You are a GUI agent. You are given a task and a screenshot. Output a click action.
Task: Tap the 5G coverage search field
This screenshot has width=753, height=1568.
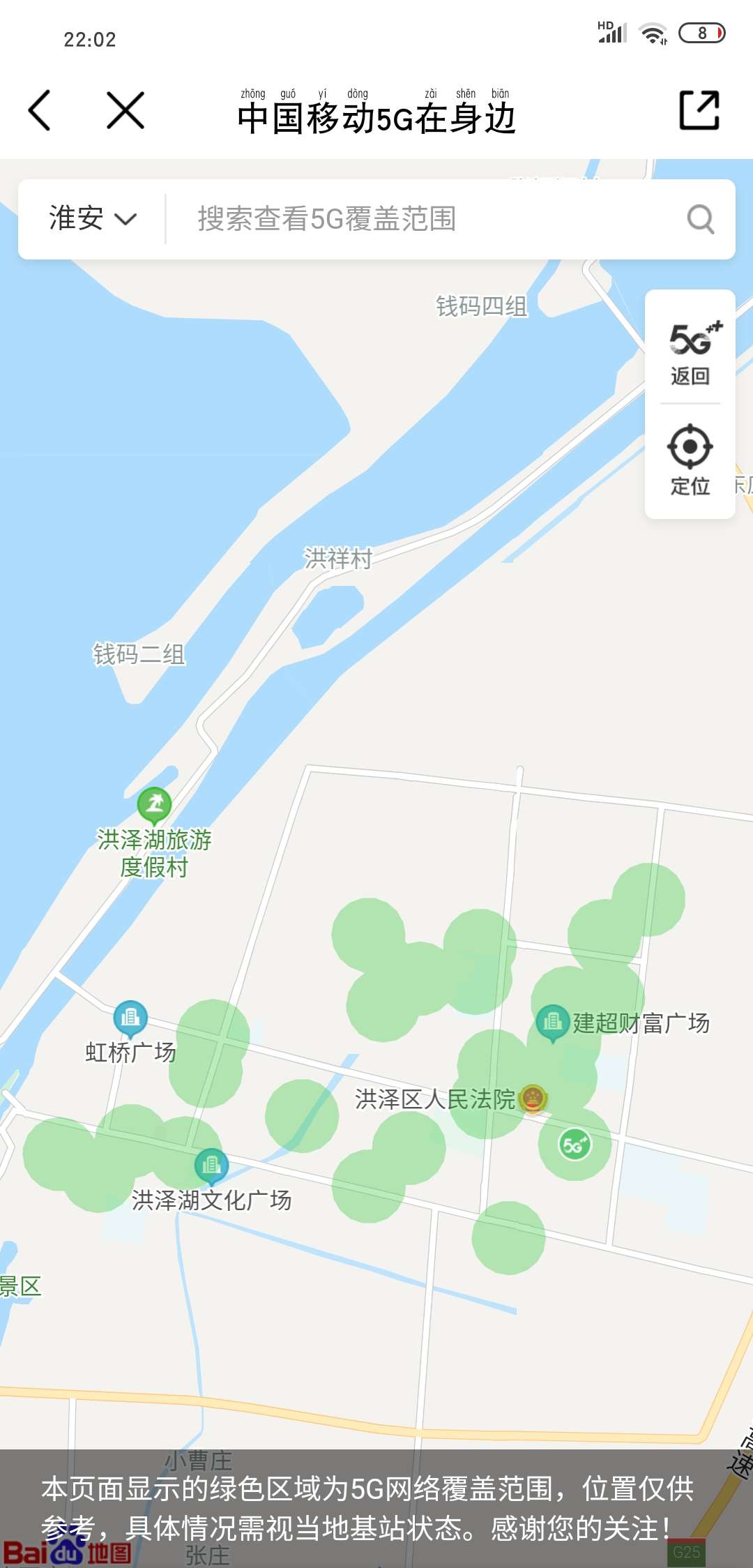pos(432,219)
